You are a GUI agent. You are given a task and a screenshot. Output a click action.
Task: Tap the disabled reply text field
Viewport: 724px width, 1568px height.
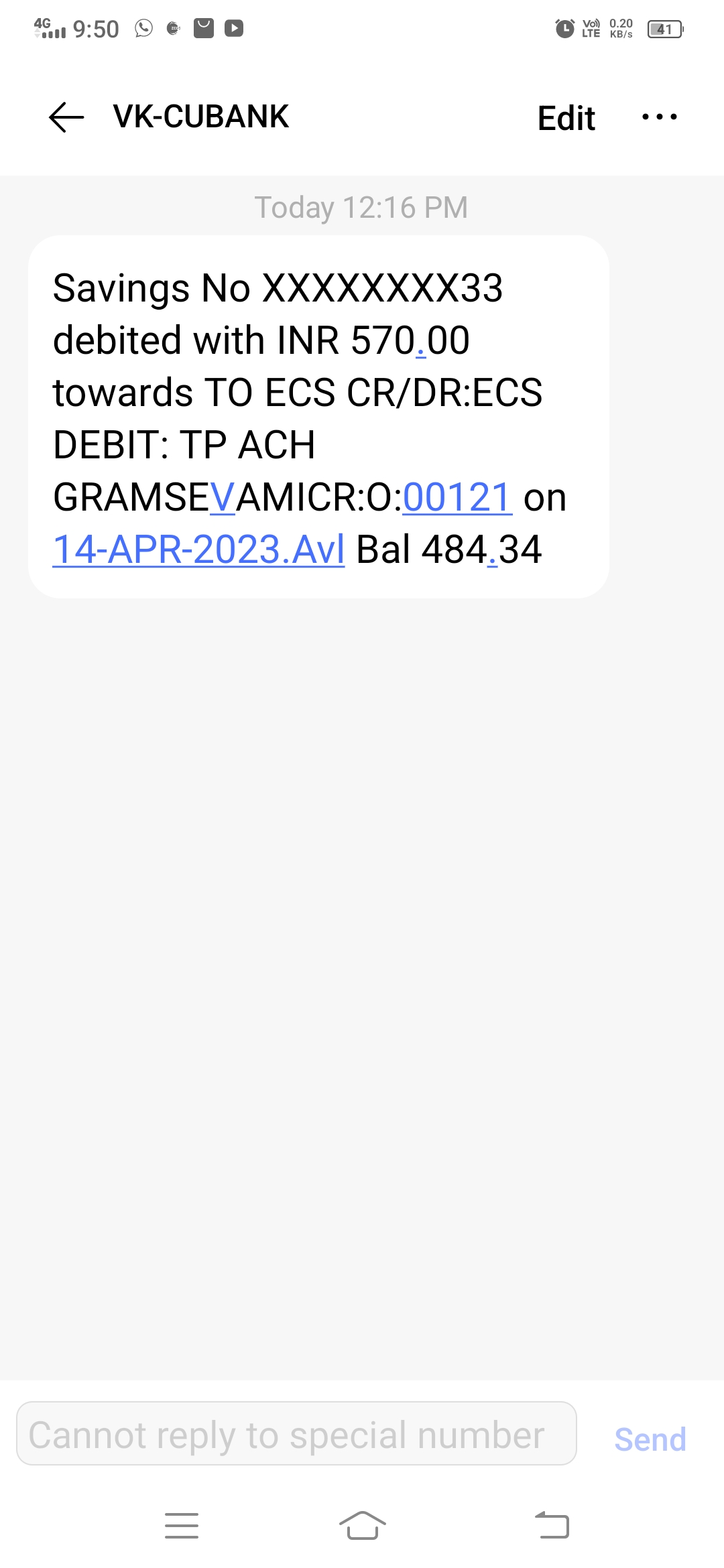click(296, 1433)
